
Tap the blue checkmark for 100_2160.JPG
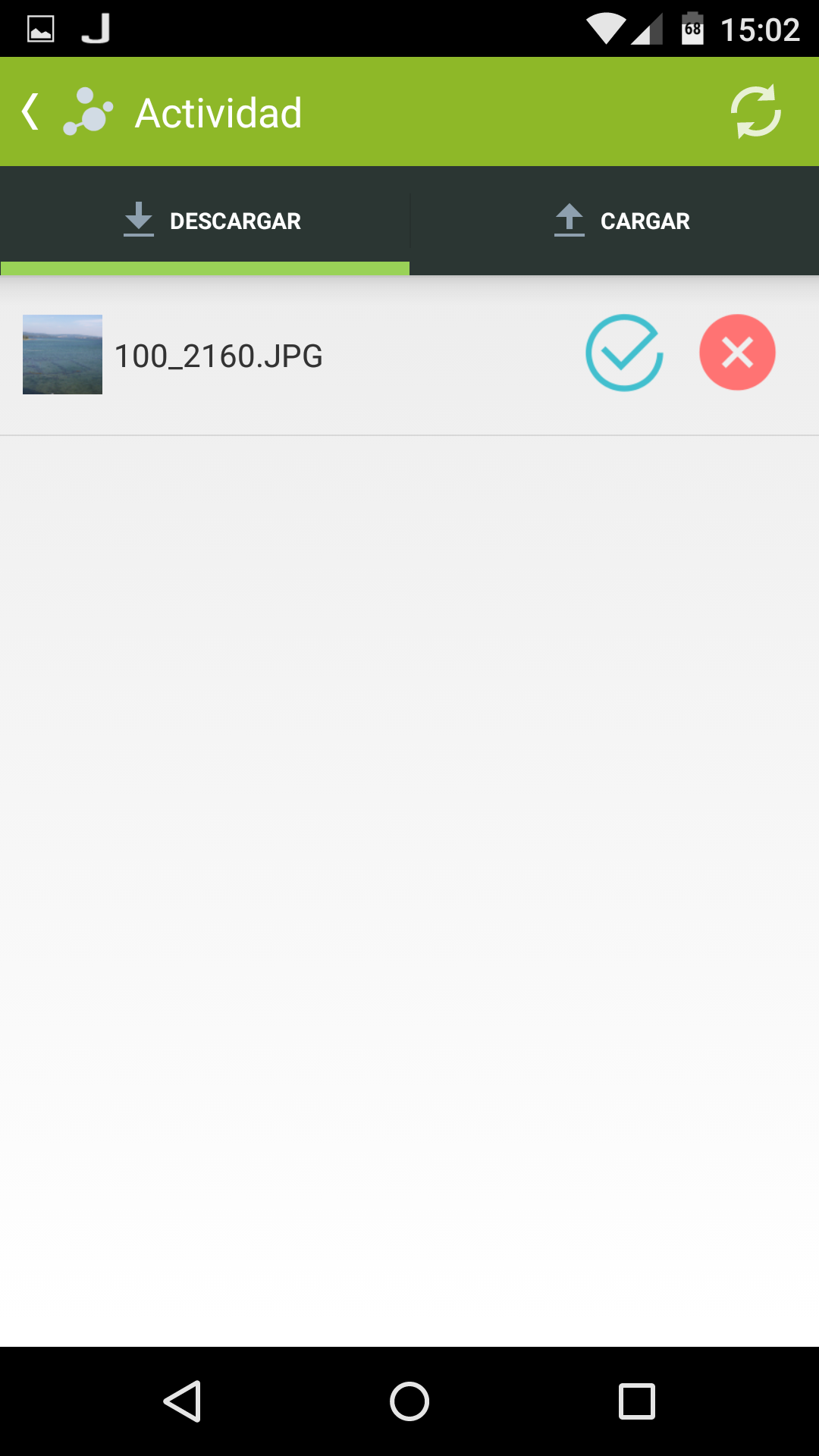click(624, 353)
